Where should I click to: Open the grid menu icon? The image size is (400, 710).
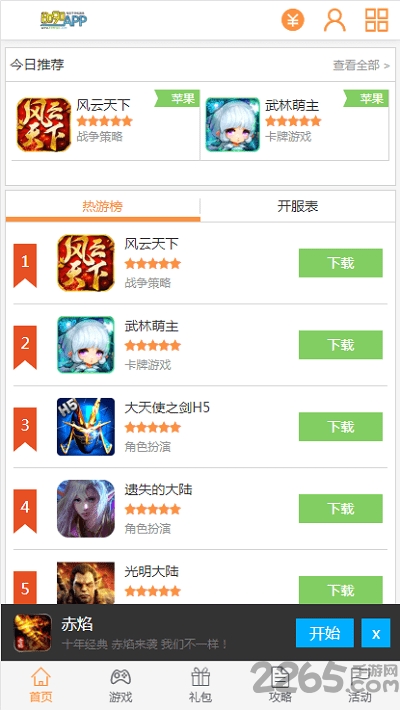(376, 20)
